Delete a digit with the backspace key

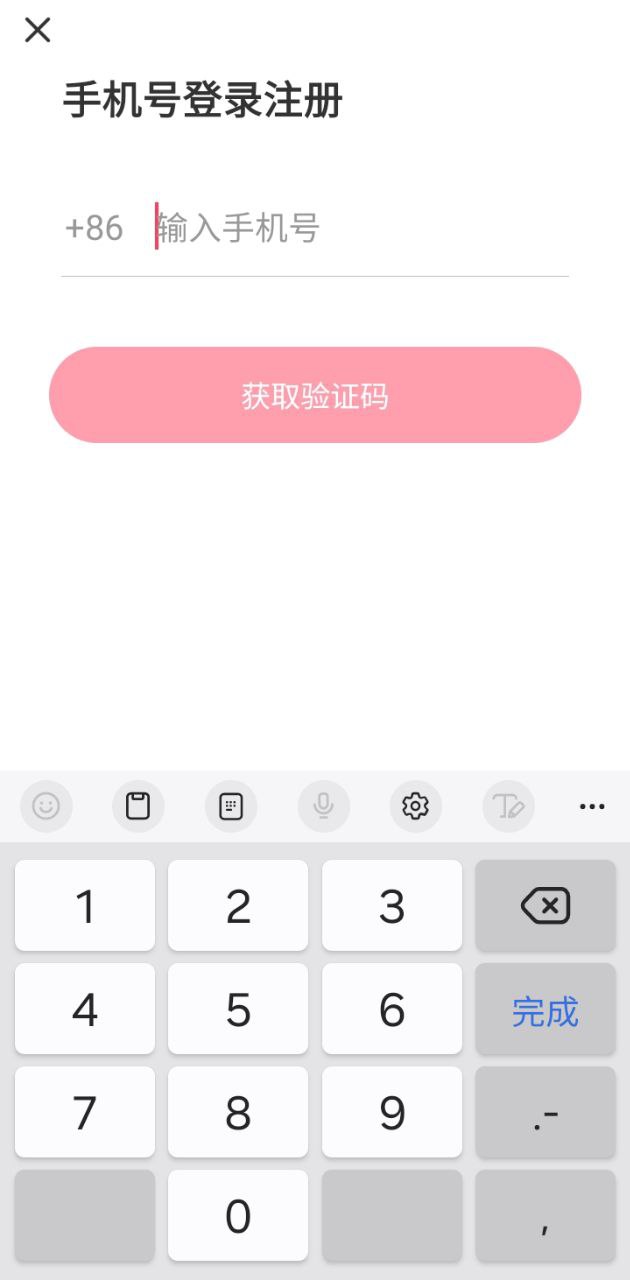(x=545, y=906)
